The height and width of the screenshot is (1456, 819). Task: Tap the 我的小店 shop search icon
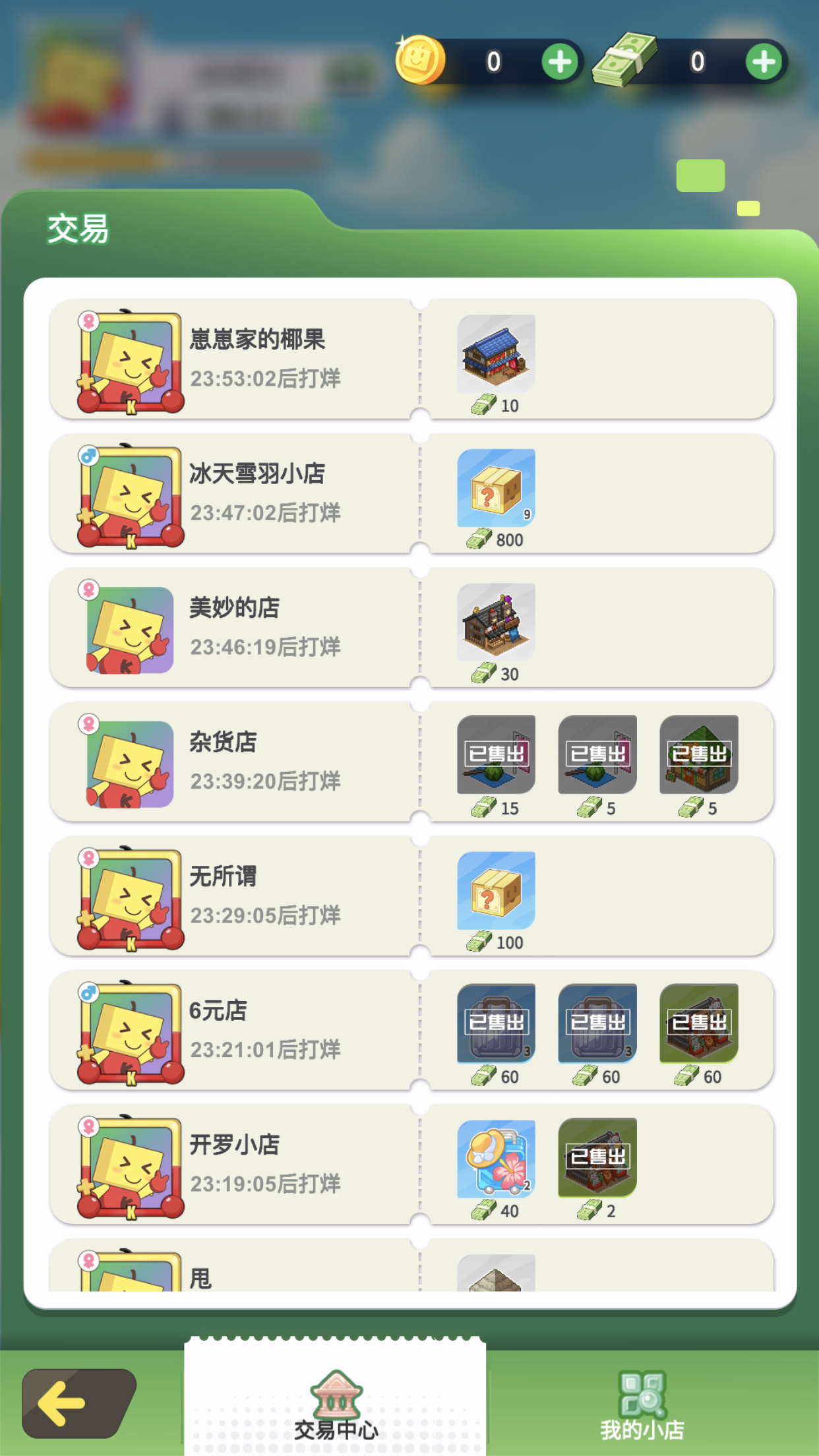click(x=643, y=1389)
